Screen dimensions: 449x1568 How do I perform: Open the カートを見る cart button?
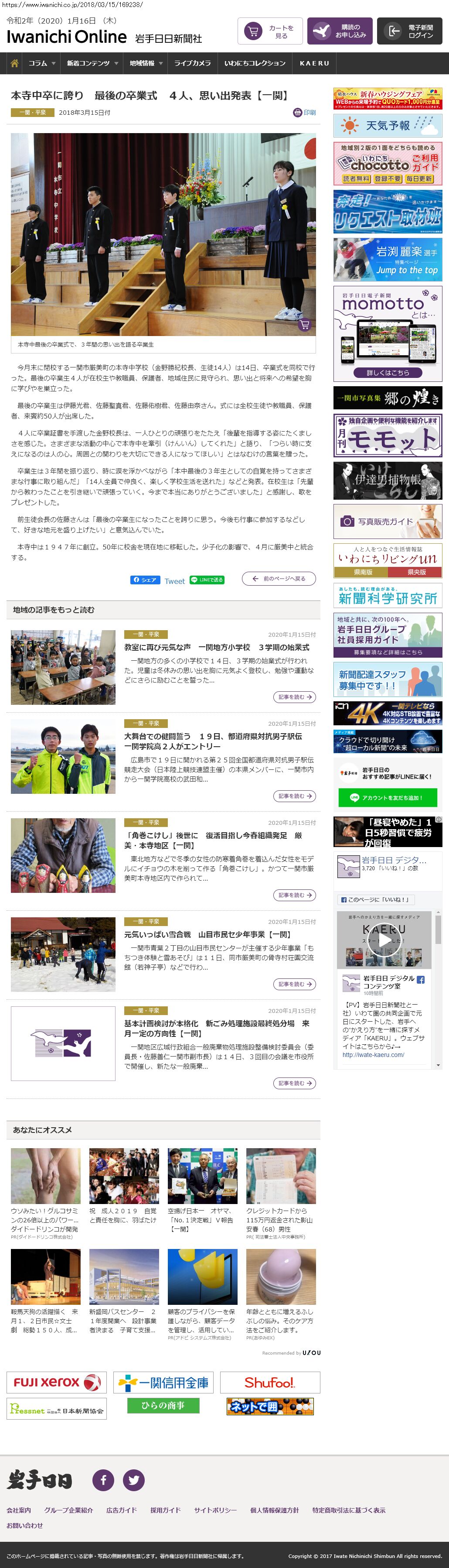point(269,31)
